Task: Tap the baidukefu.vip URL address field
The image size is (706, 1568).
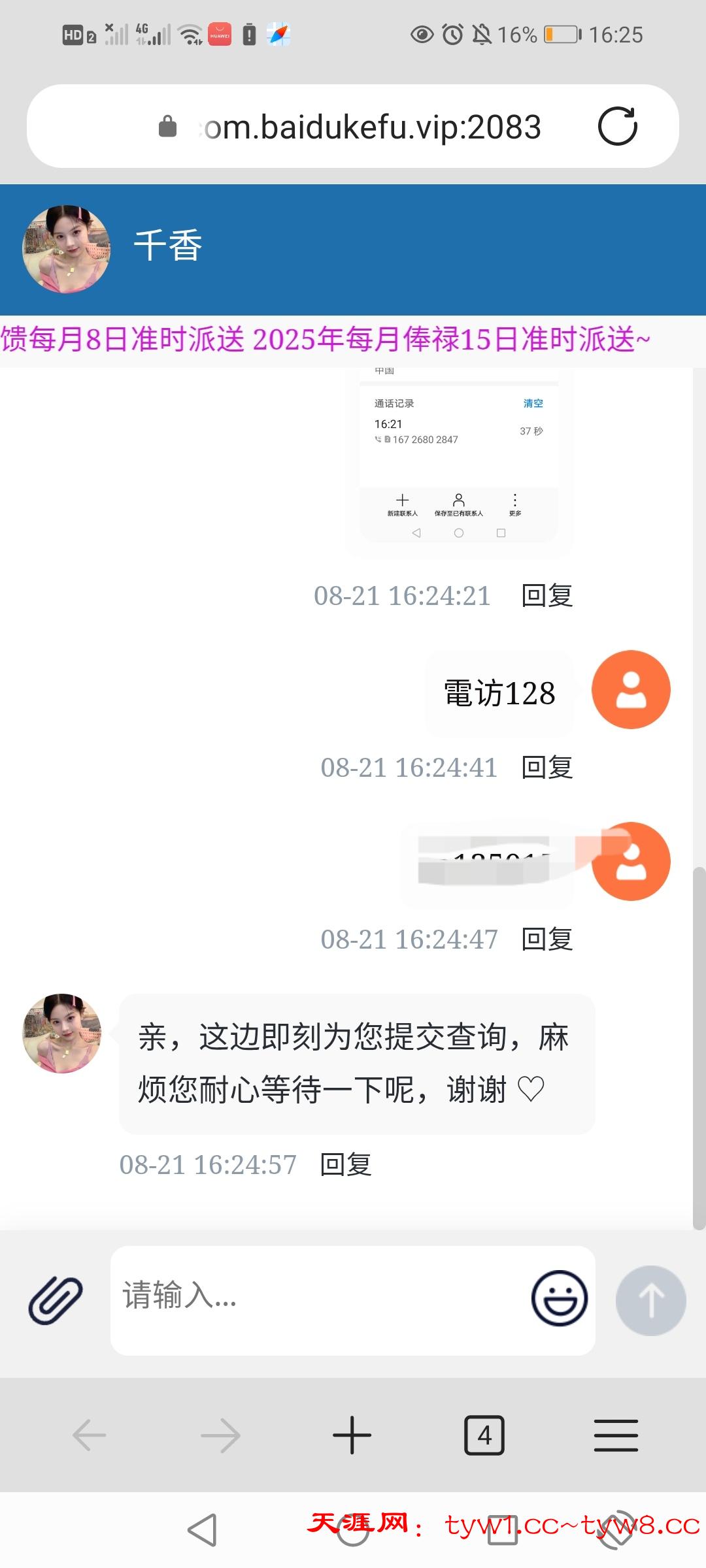Action: pyautogui.click(x=371, y=127)
